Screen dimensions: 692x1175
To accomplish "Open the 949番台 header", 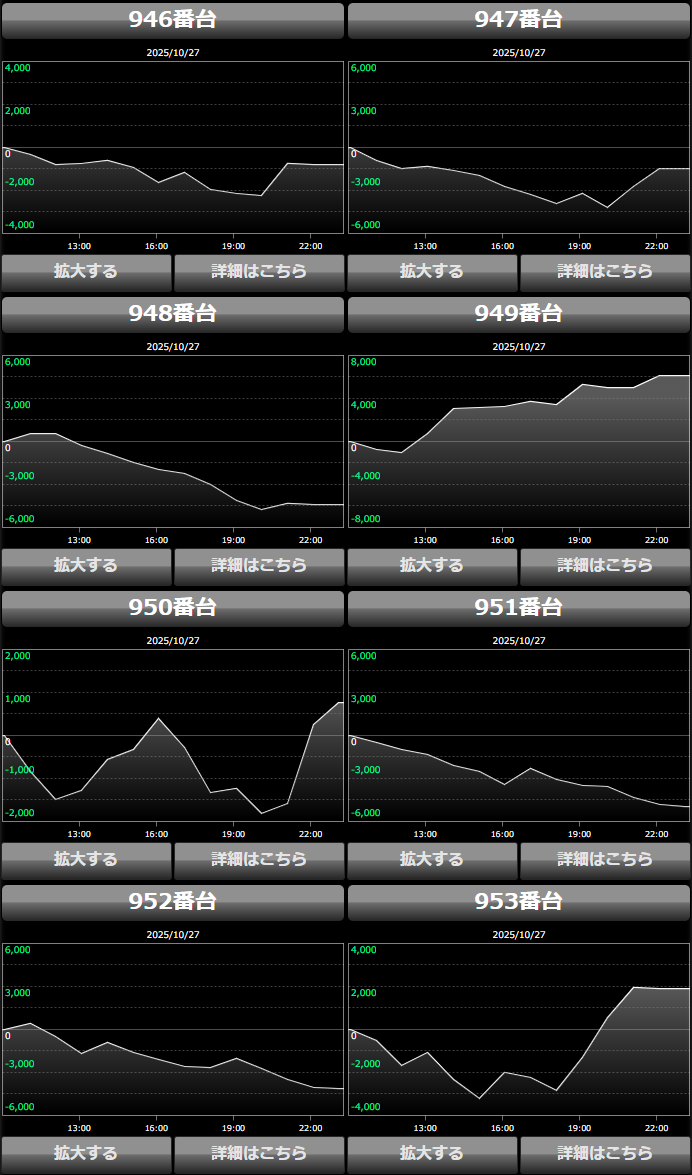I will (x=519, y=314).
